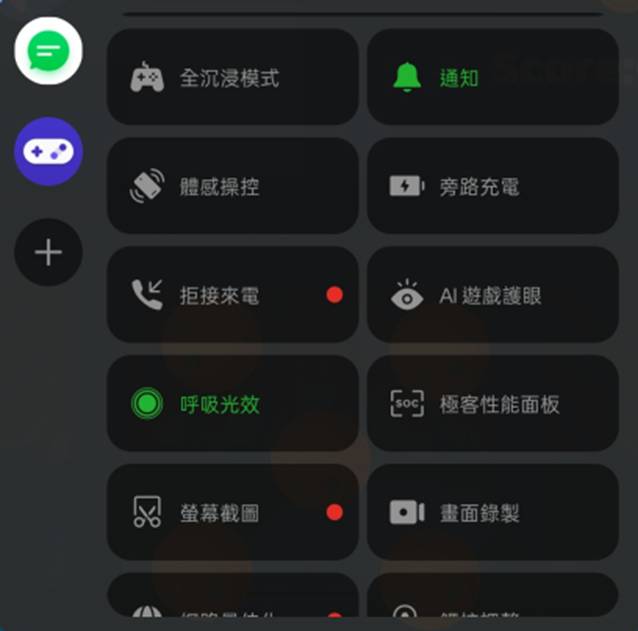The width and height of the screenshot is (638, 631).
Task: Enable 全沉浸模式 immersive mode
Action: [x=232, y=77]
